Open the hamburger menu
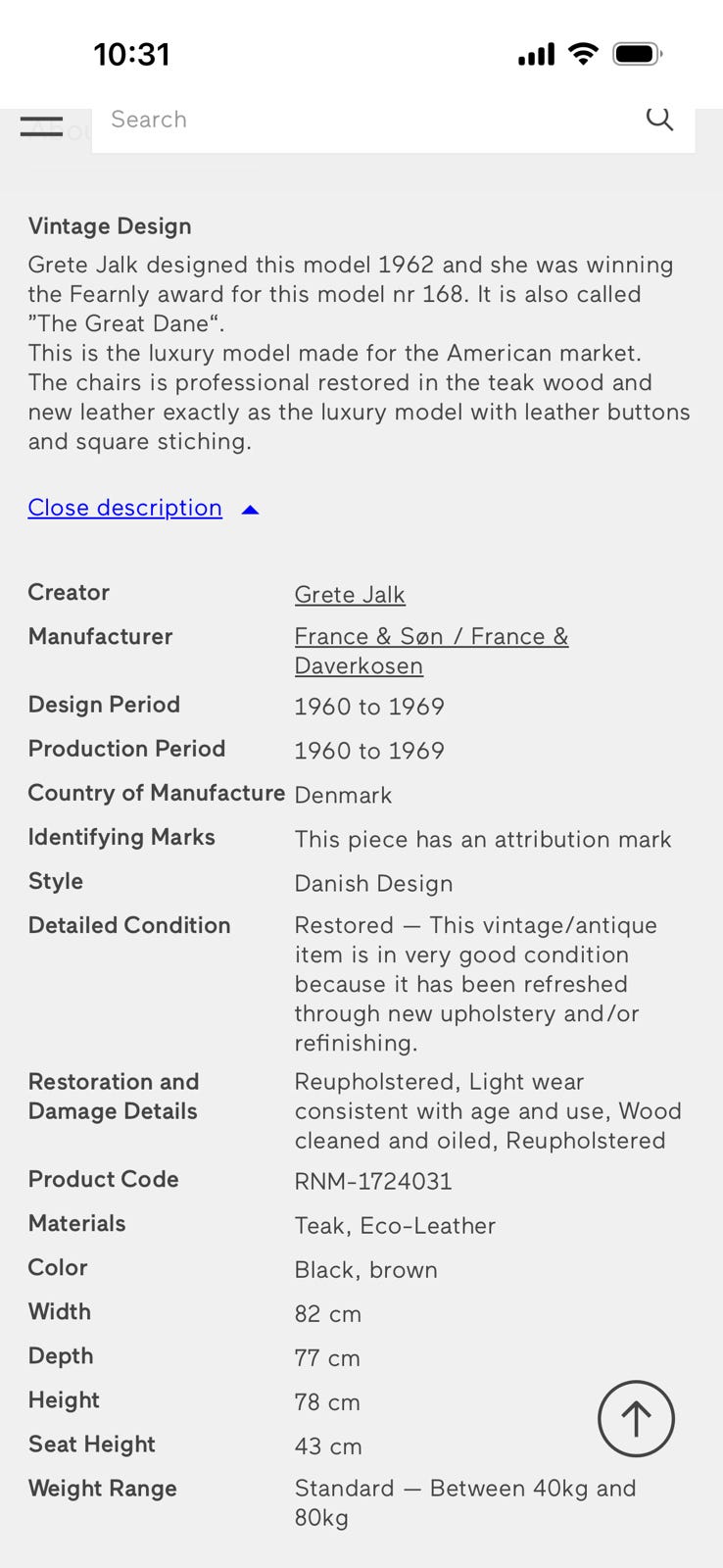723x1568 pixels. pos(41,127)
